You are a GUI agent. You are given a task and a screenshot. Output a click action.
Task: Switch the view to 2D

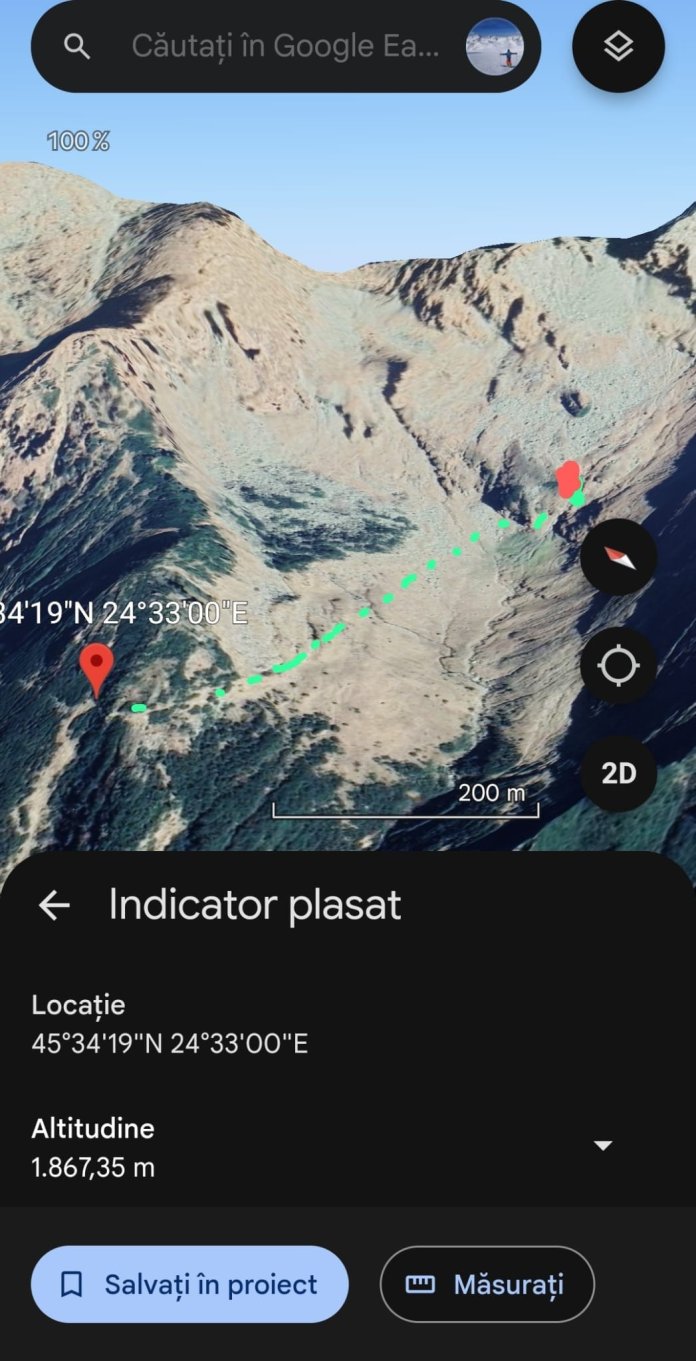point(618,773)
